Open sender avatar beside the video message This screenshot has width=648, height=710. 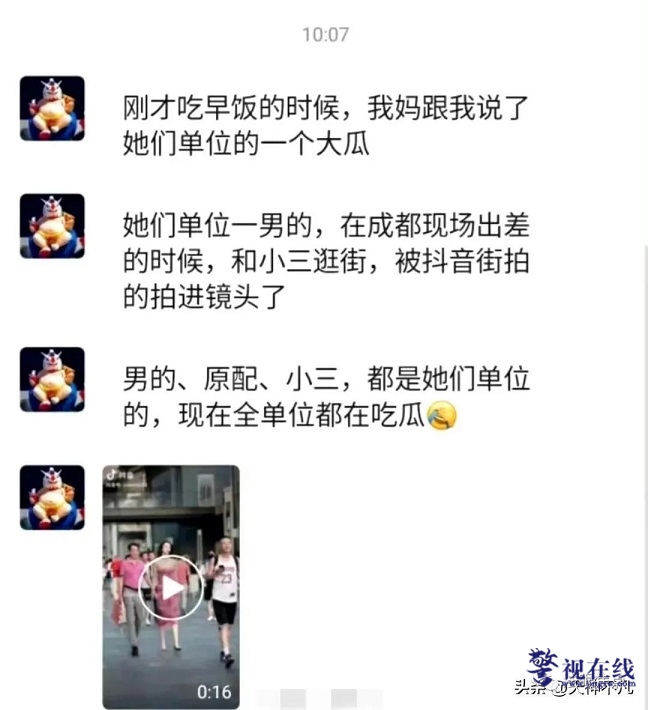click(52, 497)
